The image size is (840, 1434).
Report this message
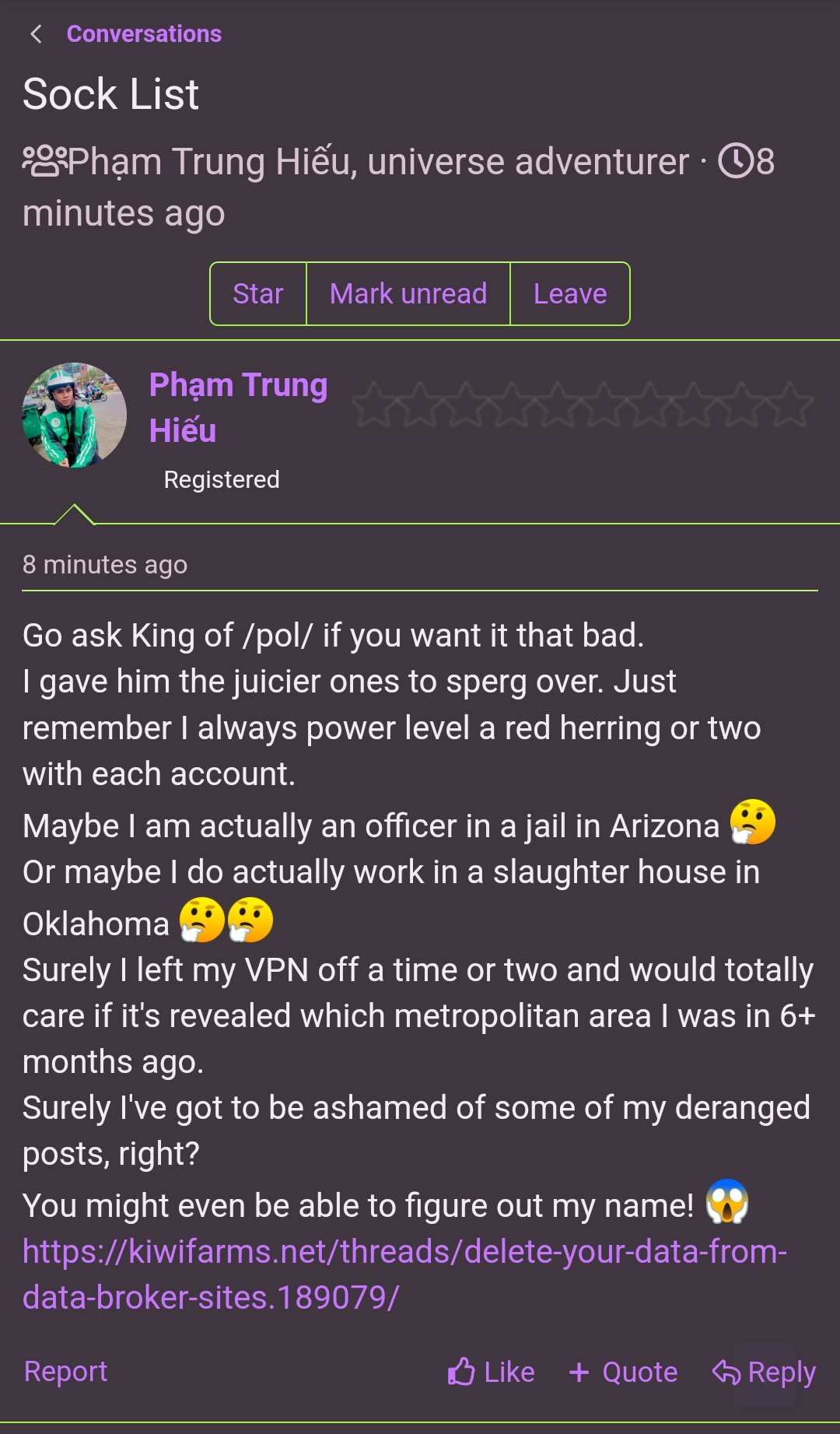66,1372
